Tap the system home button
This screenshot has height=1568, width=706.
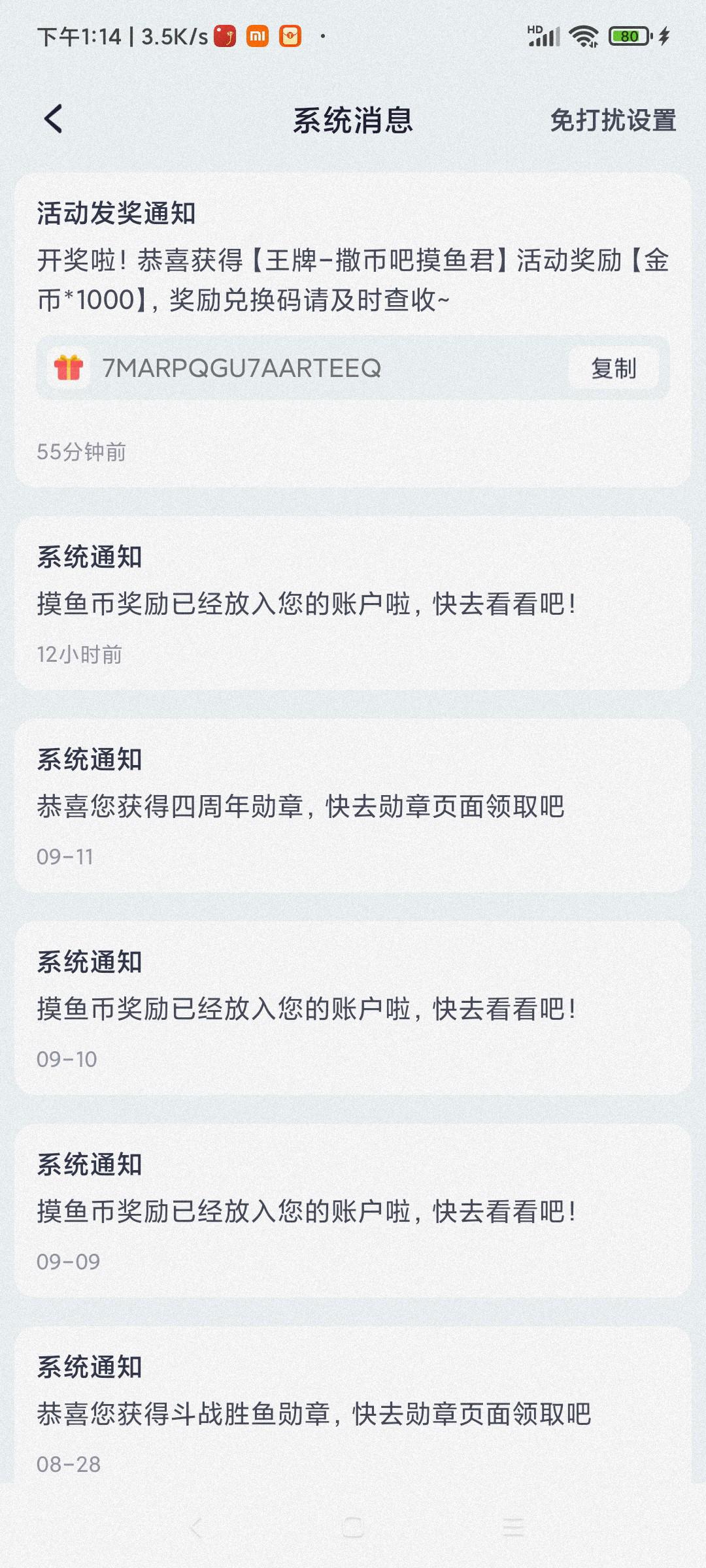point(353,1527)
